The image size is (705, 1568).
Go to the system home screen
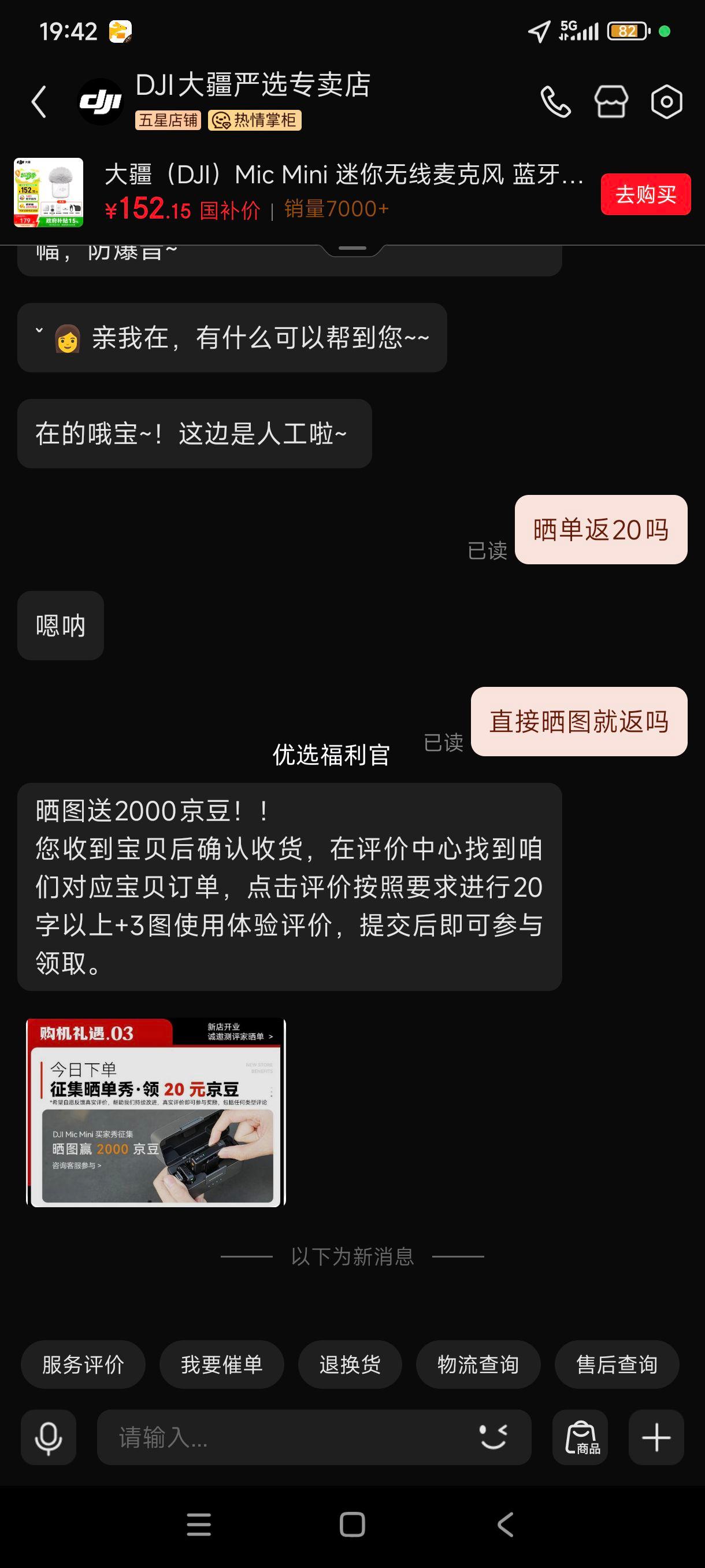coord(352,1525)
